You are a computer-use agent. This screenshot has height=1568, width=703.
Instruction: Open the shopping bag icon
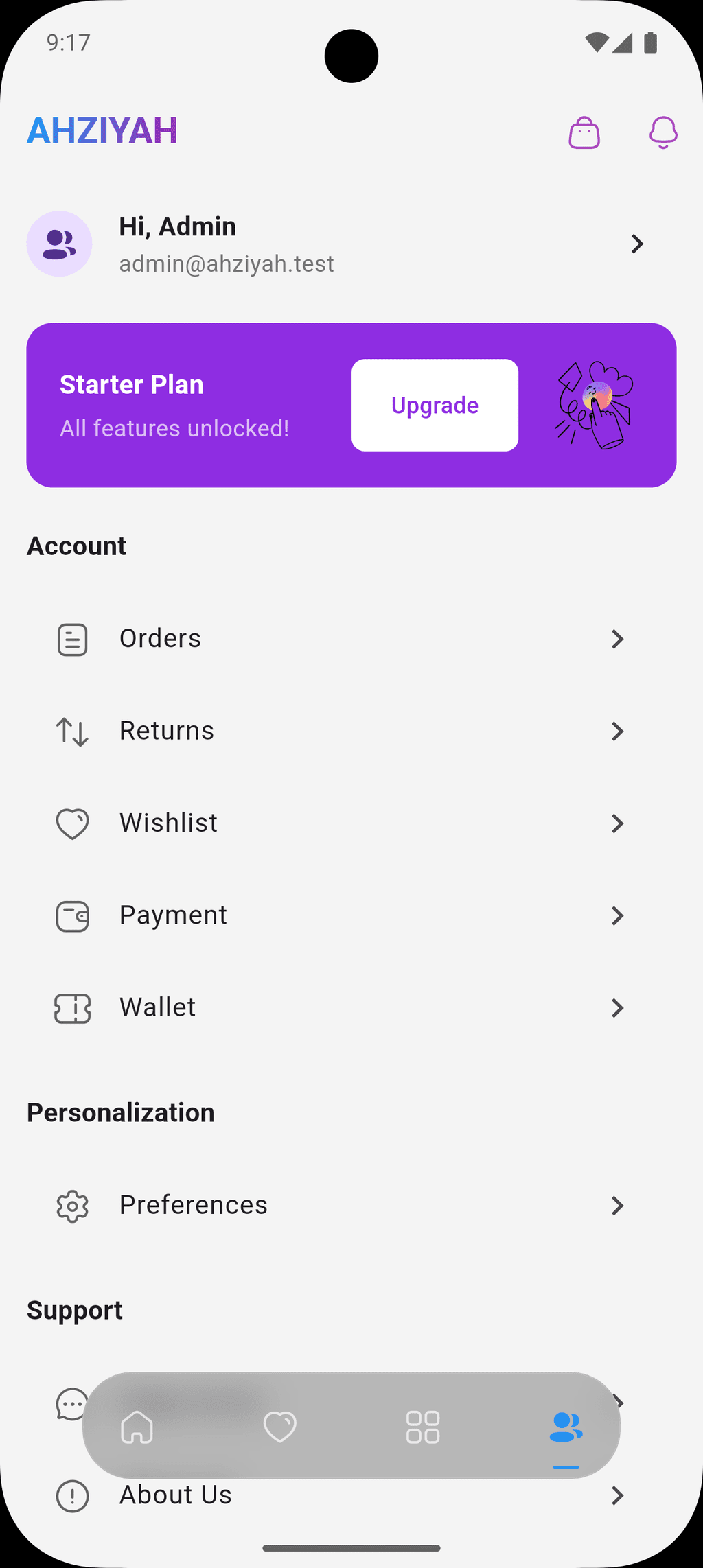coord(584,132)
